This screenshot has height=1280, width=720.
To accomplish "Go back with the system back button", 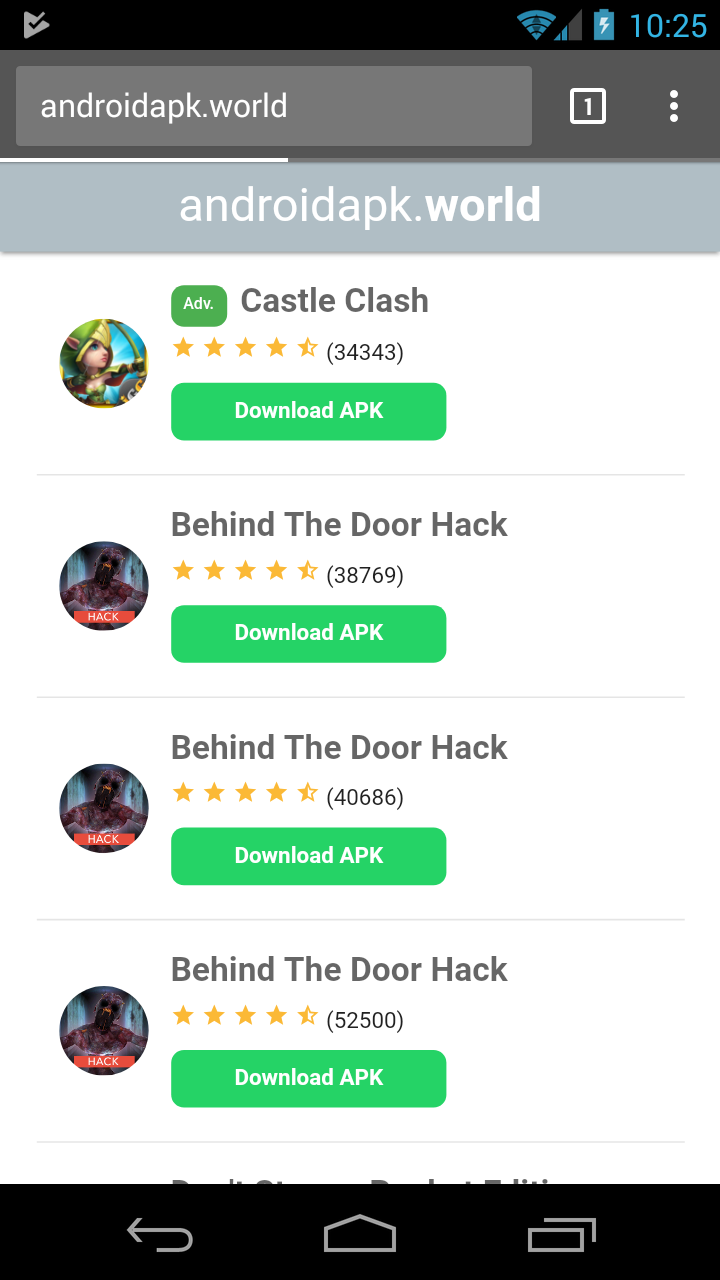I will (160, 1234).
